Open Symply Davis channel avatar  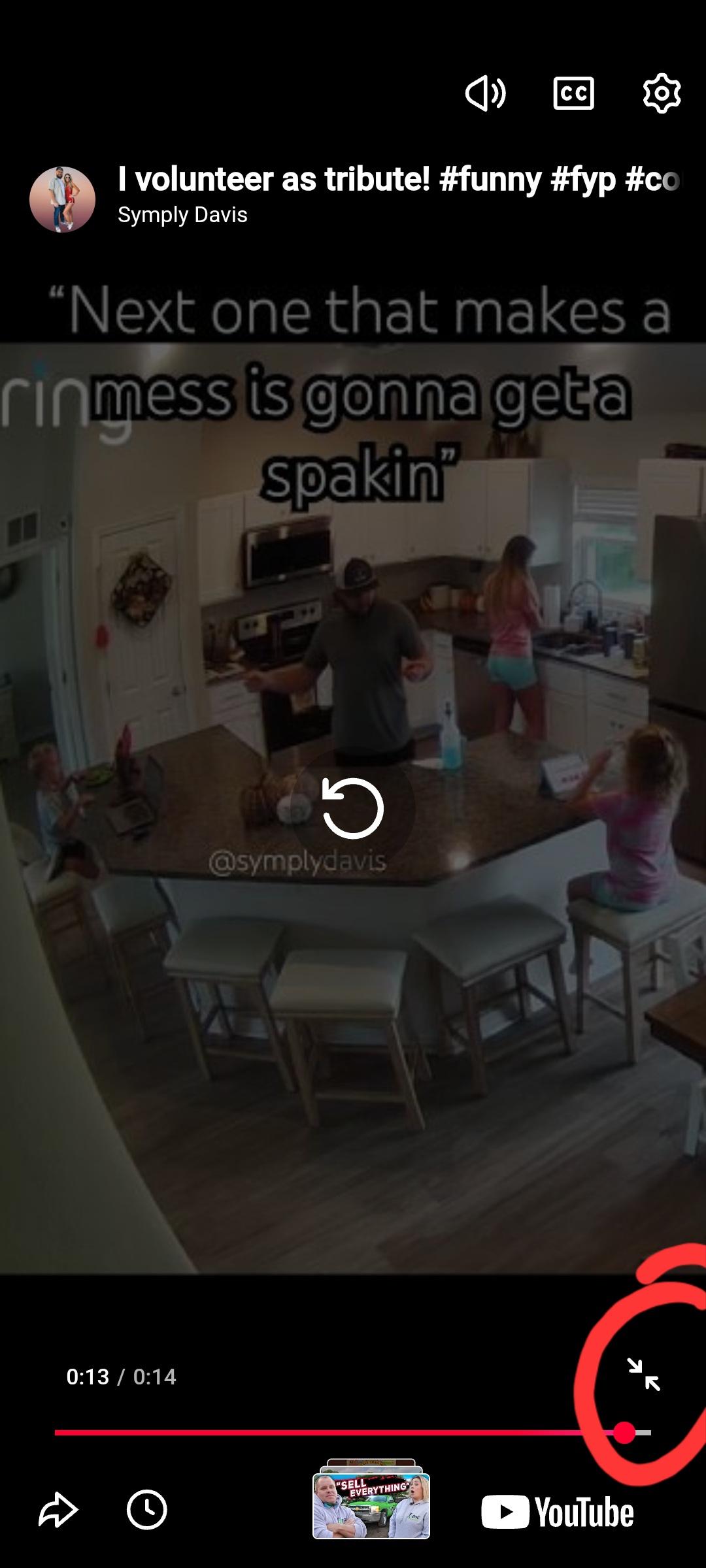62,199
